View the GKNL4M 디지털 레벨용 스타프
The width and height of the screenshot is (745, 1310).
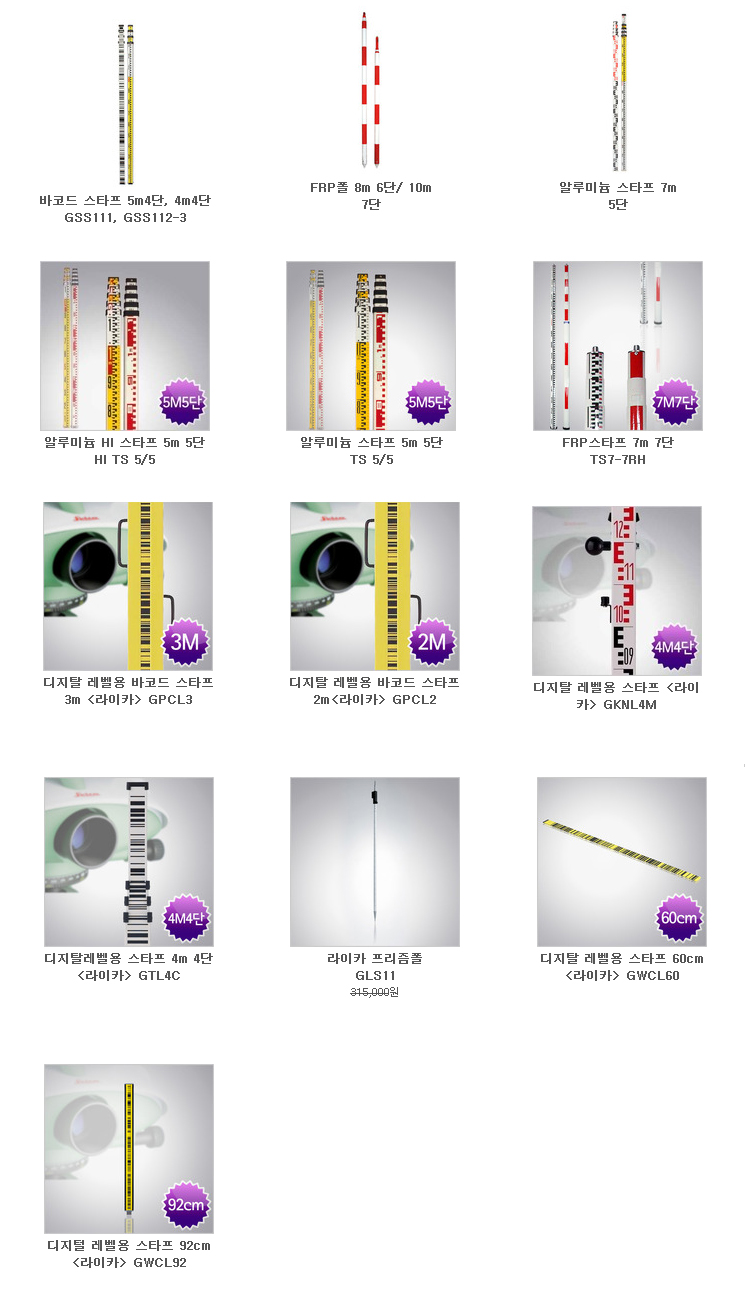click(617, 590)
